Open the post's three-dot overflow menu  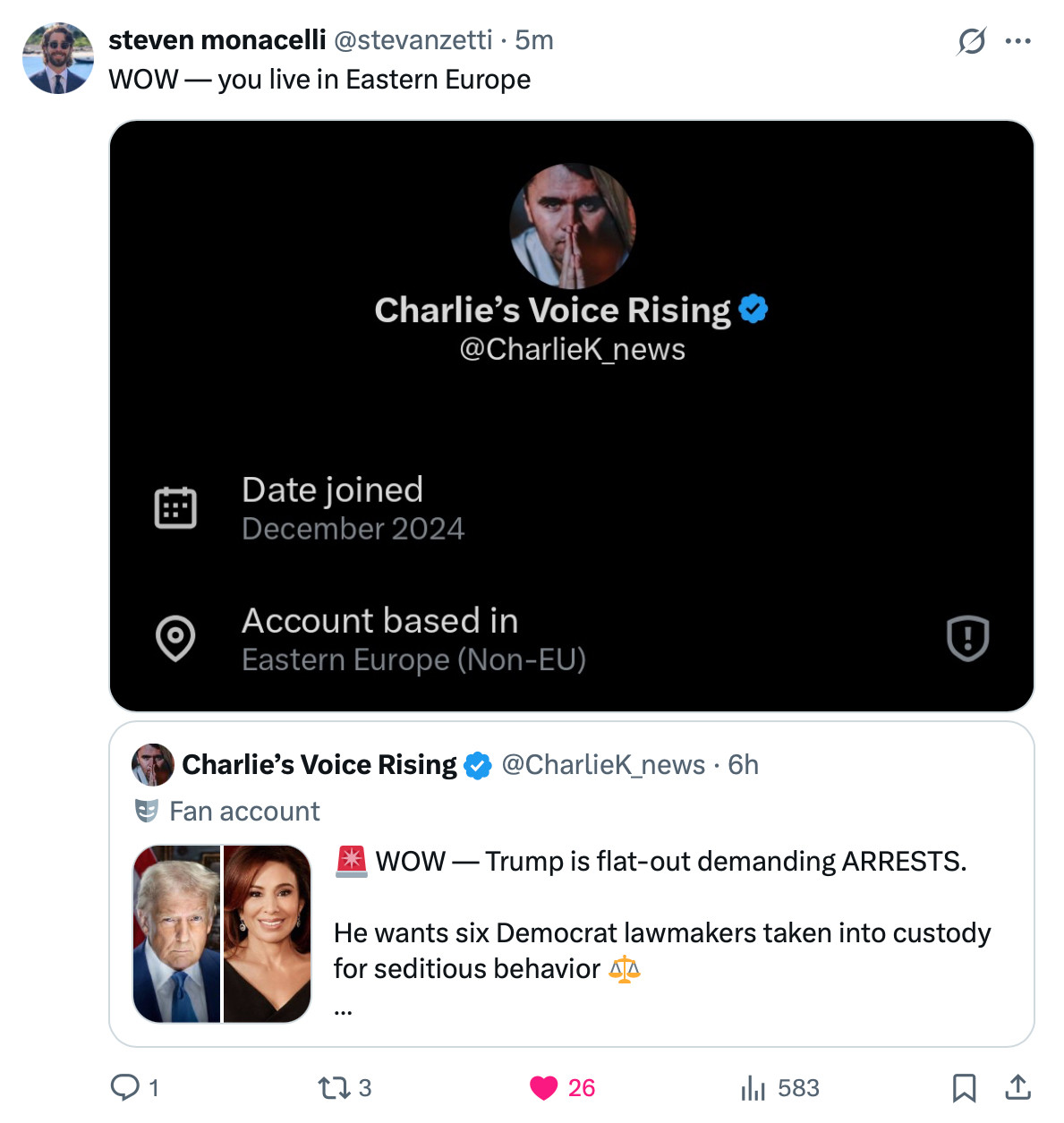tap(1017, 41)
